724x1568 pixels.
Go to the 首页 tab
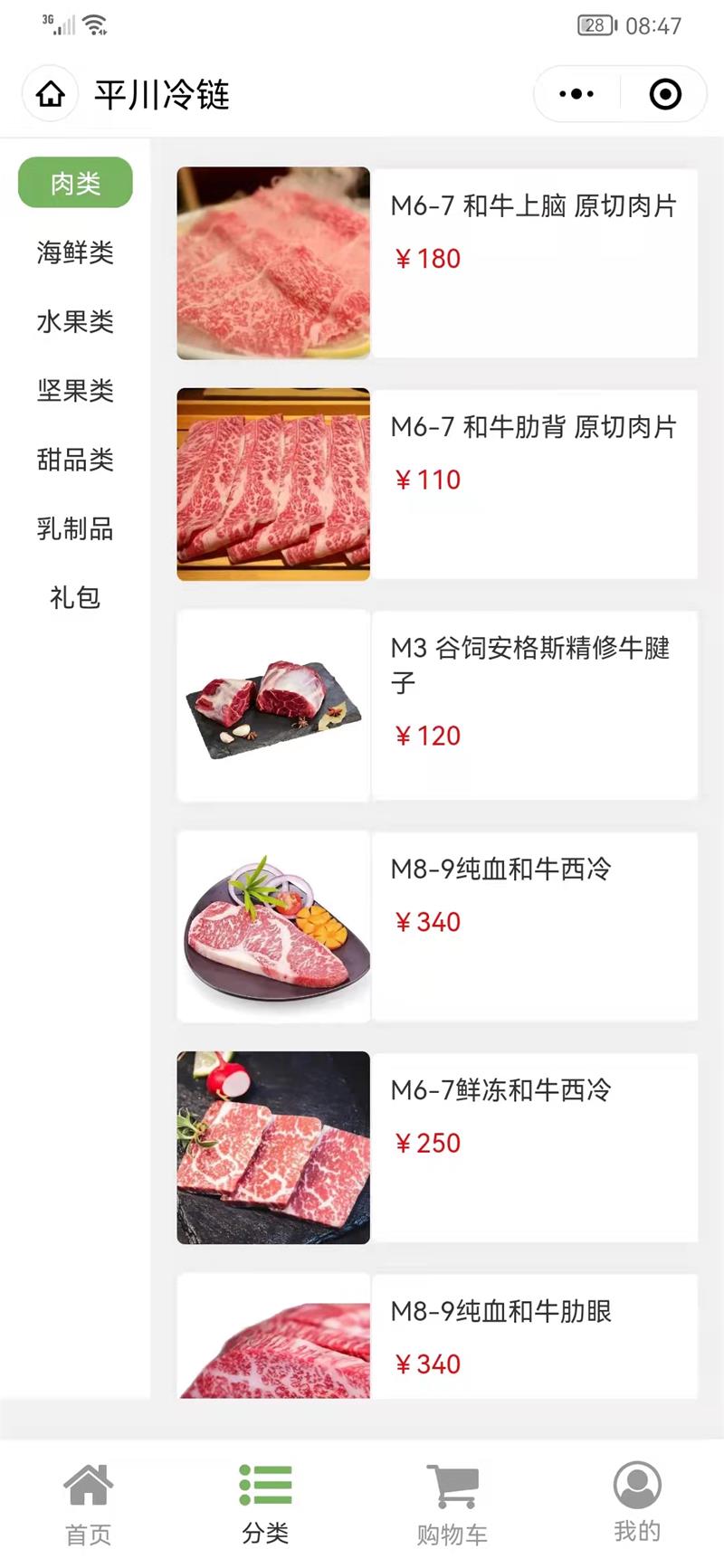coord(88,1503)
